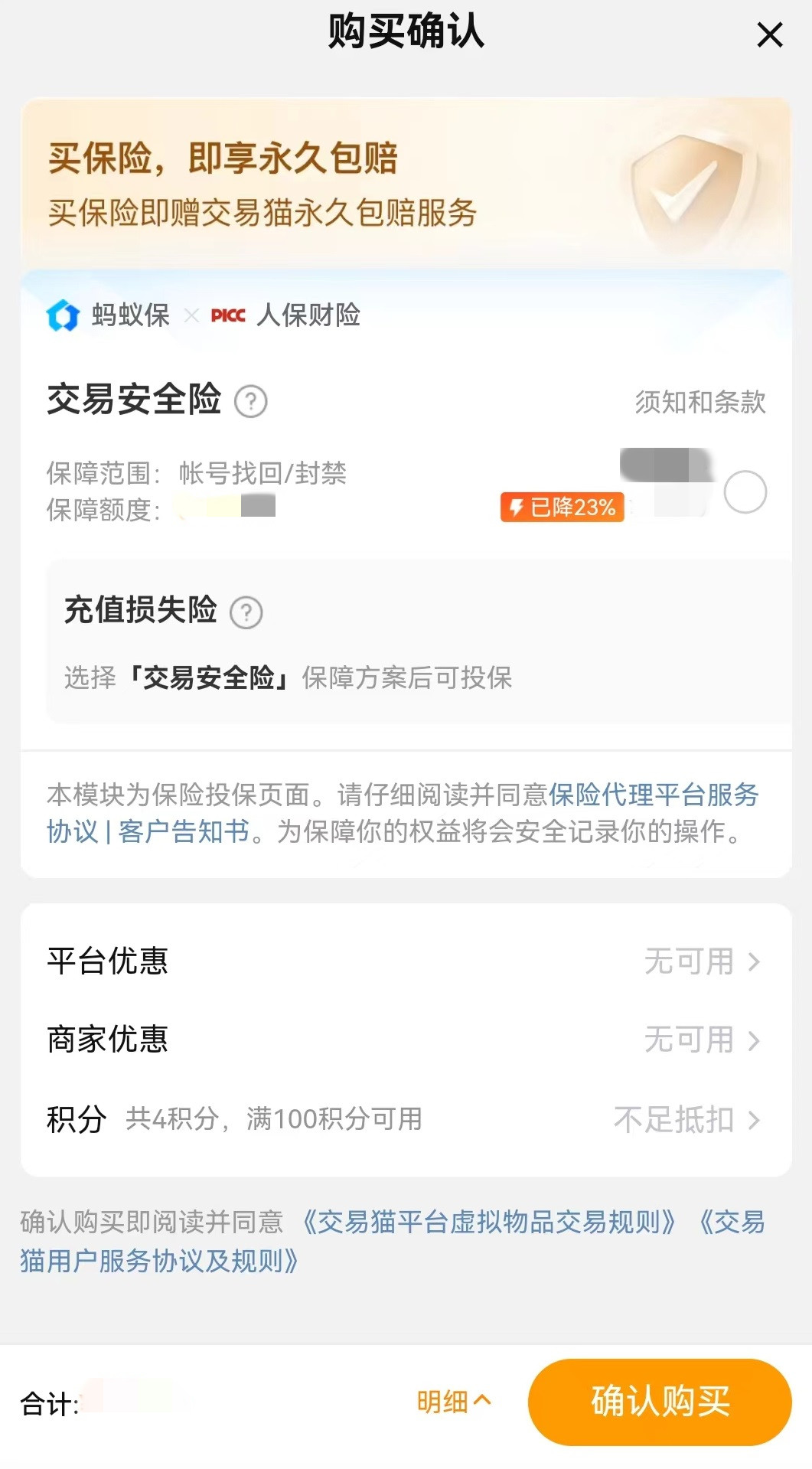Expand the 明细 price breakdown
The image size is (812, 1469).
pyautogui.click(x=453, y=1402)
